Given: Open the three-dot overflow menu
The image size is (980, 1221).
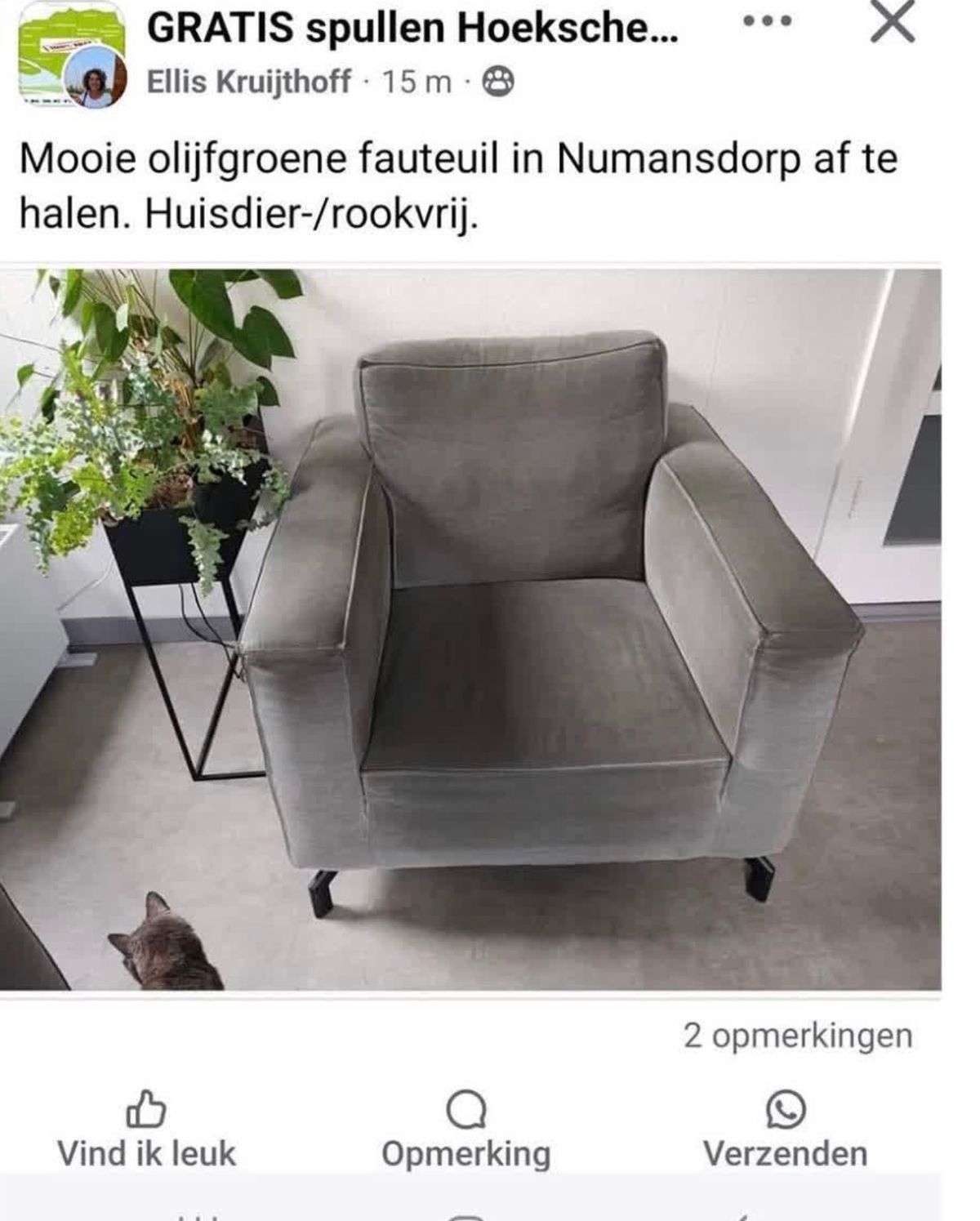Looking at the screenshot, I should (x=768, y=22).
